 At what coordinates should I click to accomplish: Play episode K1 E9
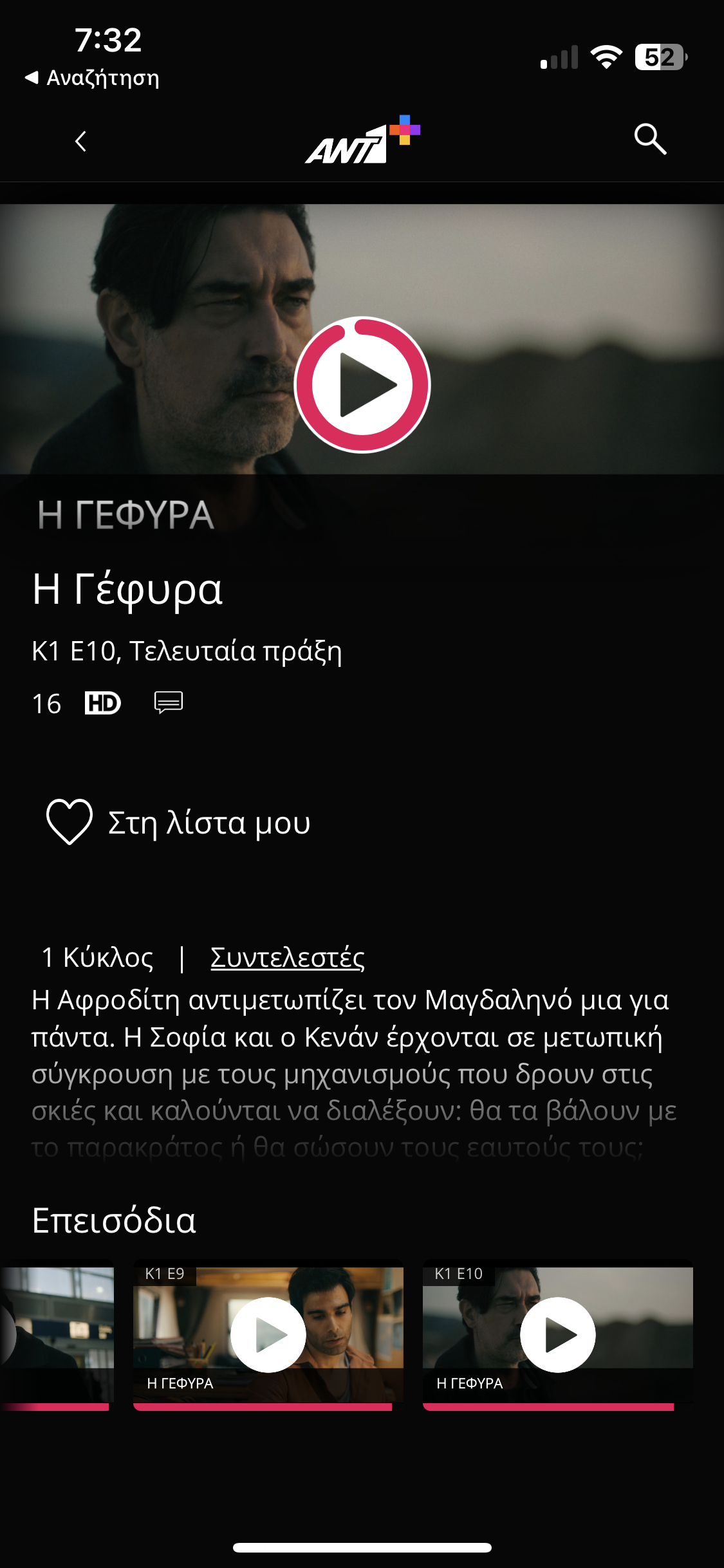point(268,1334)
